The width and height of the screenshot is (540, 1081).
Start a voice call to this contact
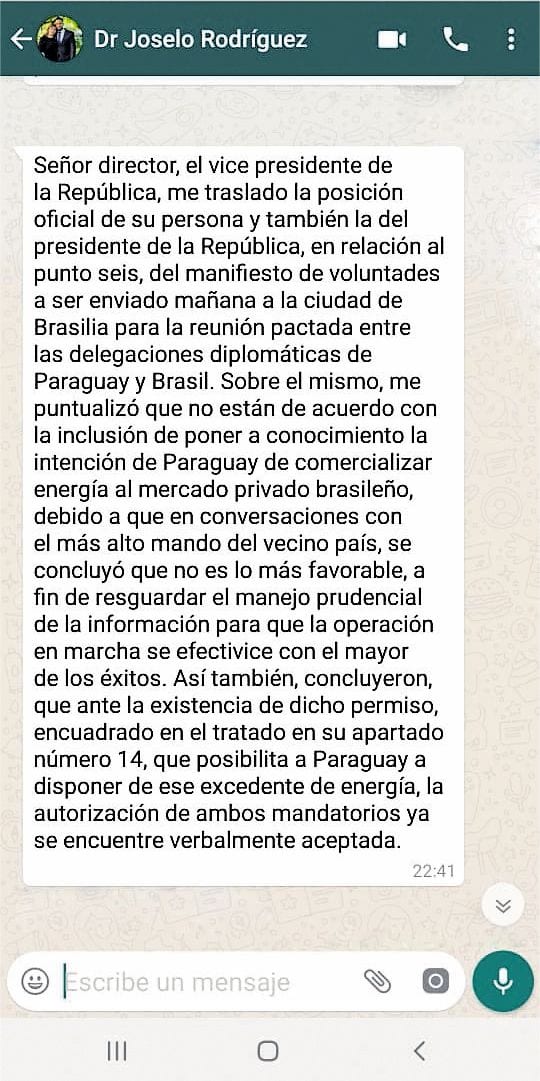[455, 40]
